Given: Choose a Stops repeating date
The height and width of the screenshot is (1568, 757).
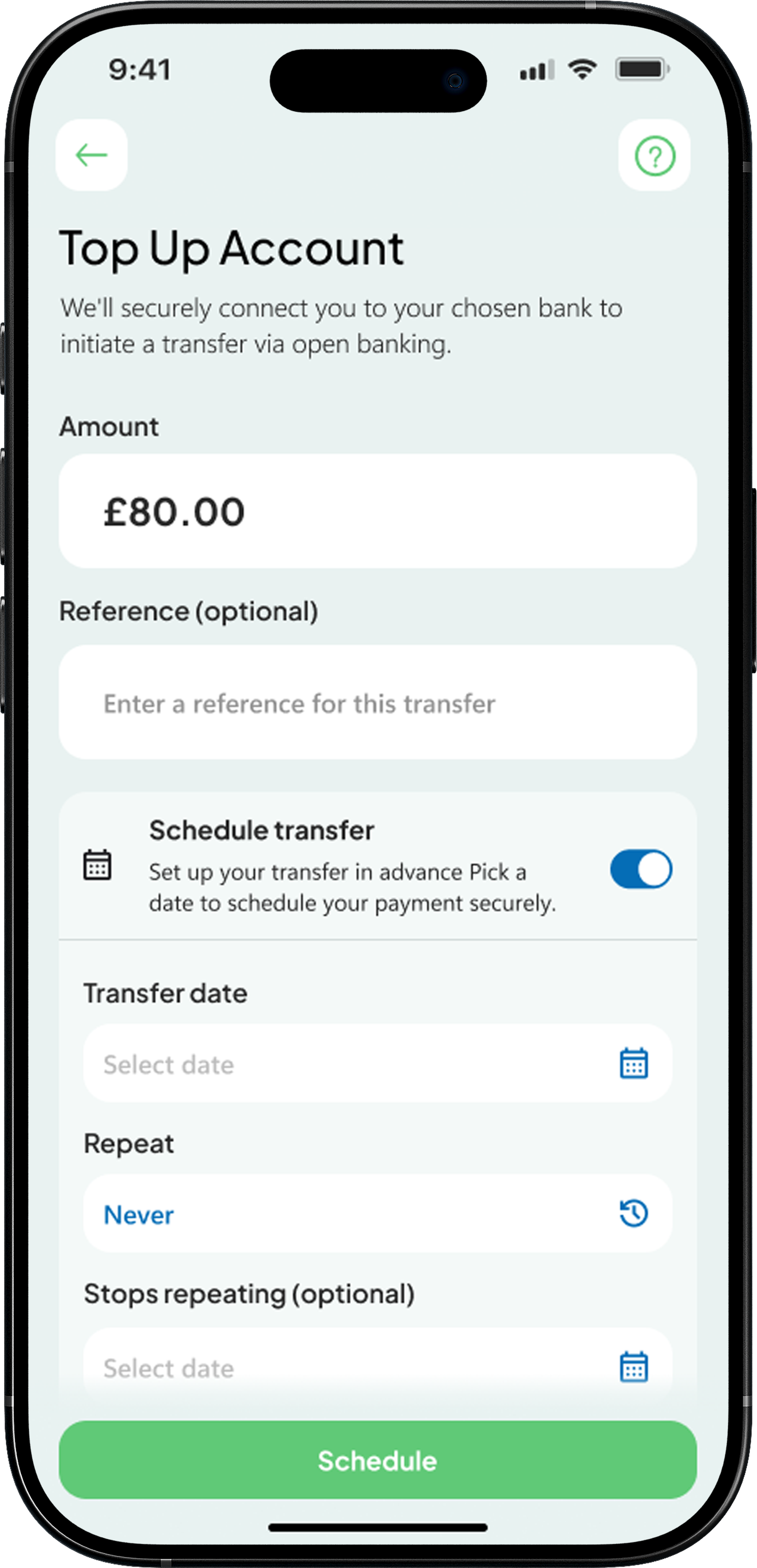Looking at the screenshot, I should (x=377, y=1367).
